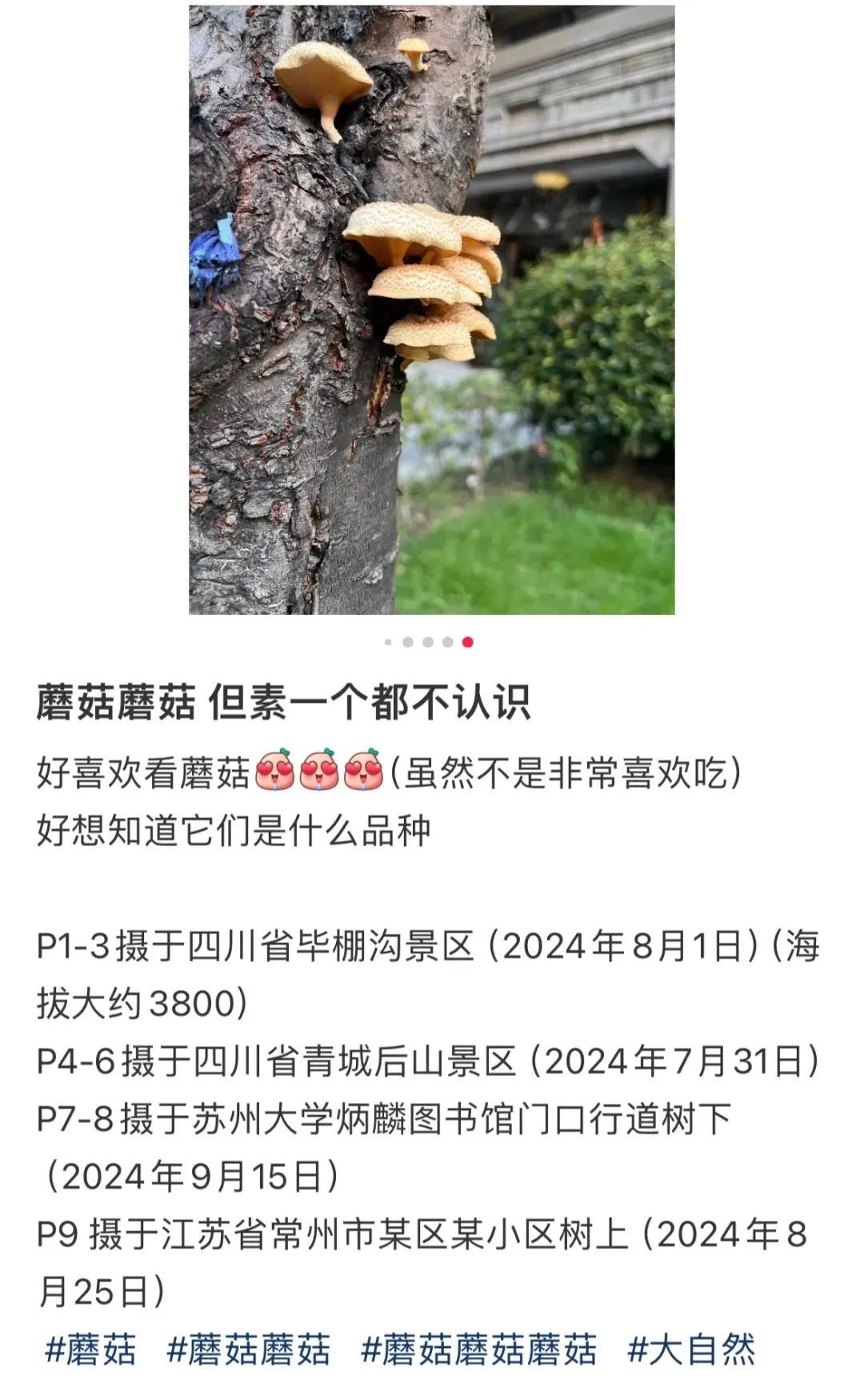Open the #蘑菇蘑菇 hashtag link

(248, 1349)
